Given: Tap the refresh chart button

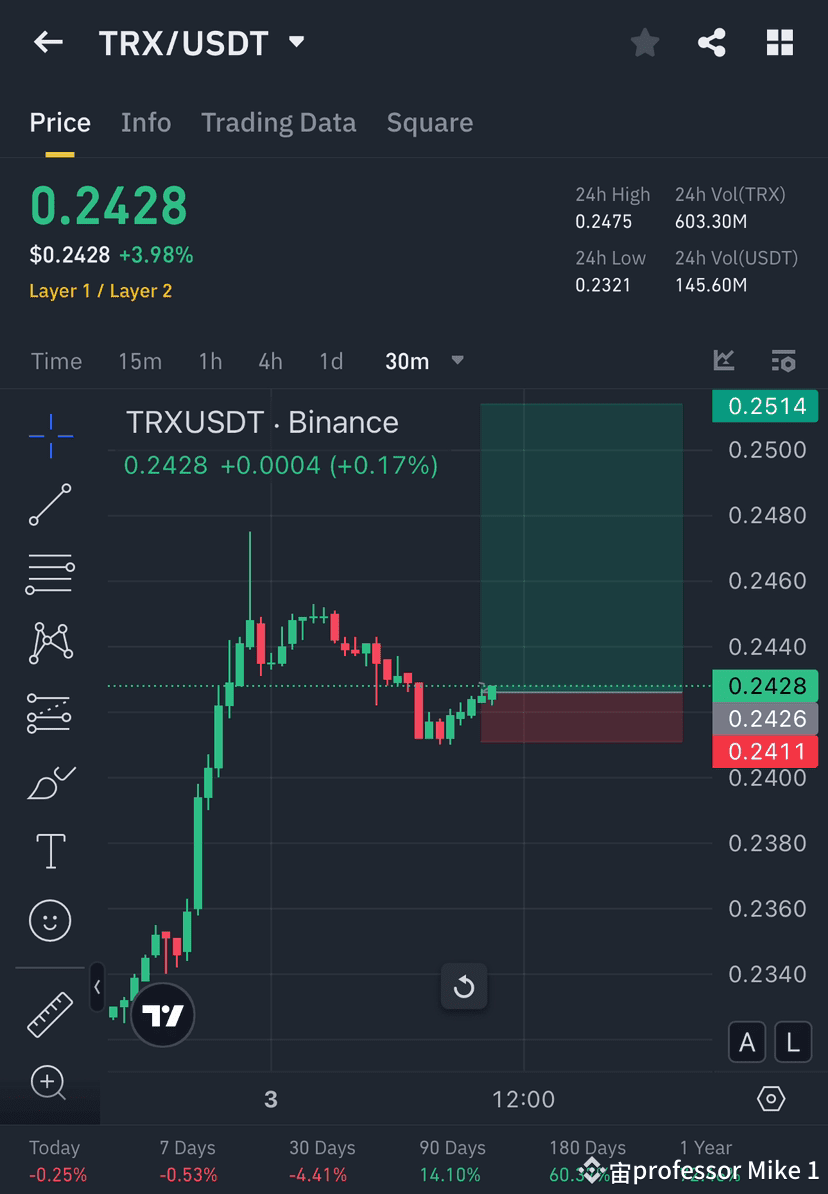Looking at the screenshot, I should tap(464, 987).
